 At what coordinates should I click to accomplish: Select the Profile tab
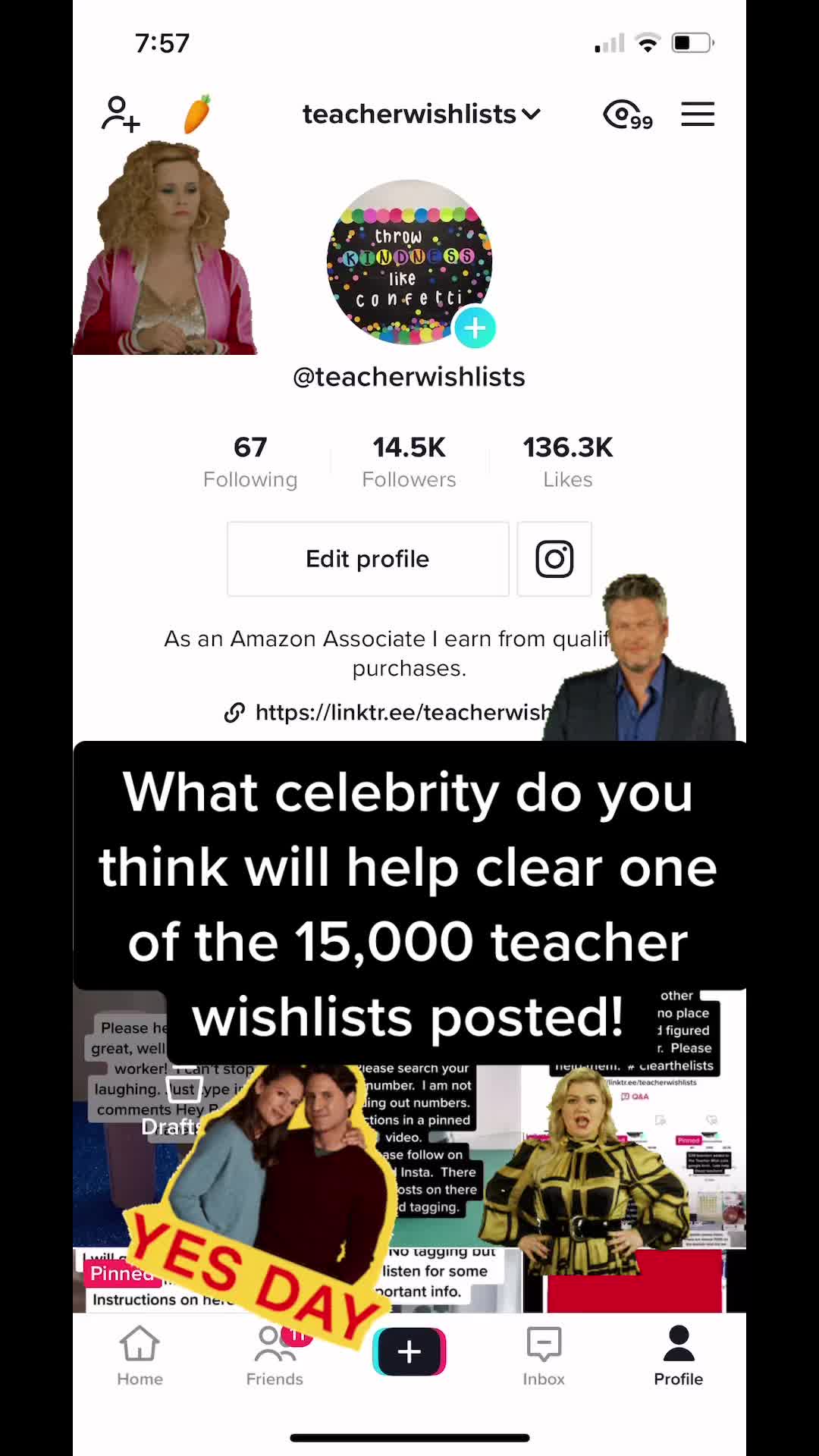tap(678, 1357)
